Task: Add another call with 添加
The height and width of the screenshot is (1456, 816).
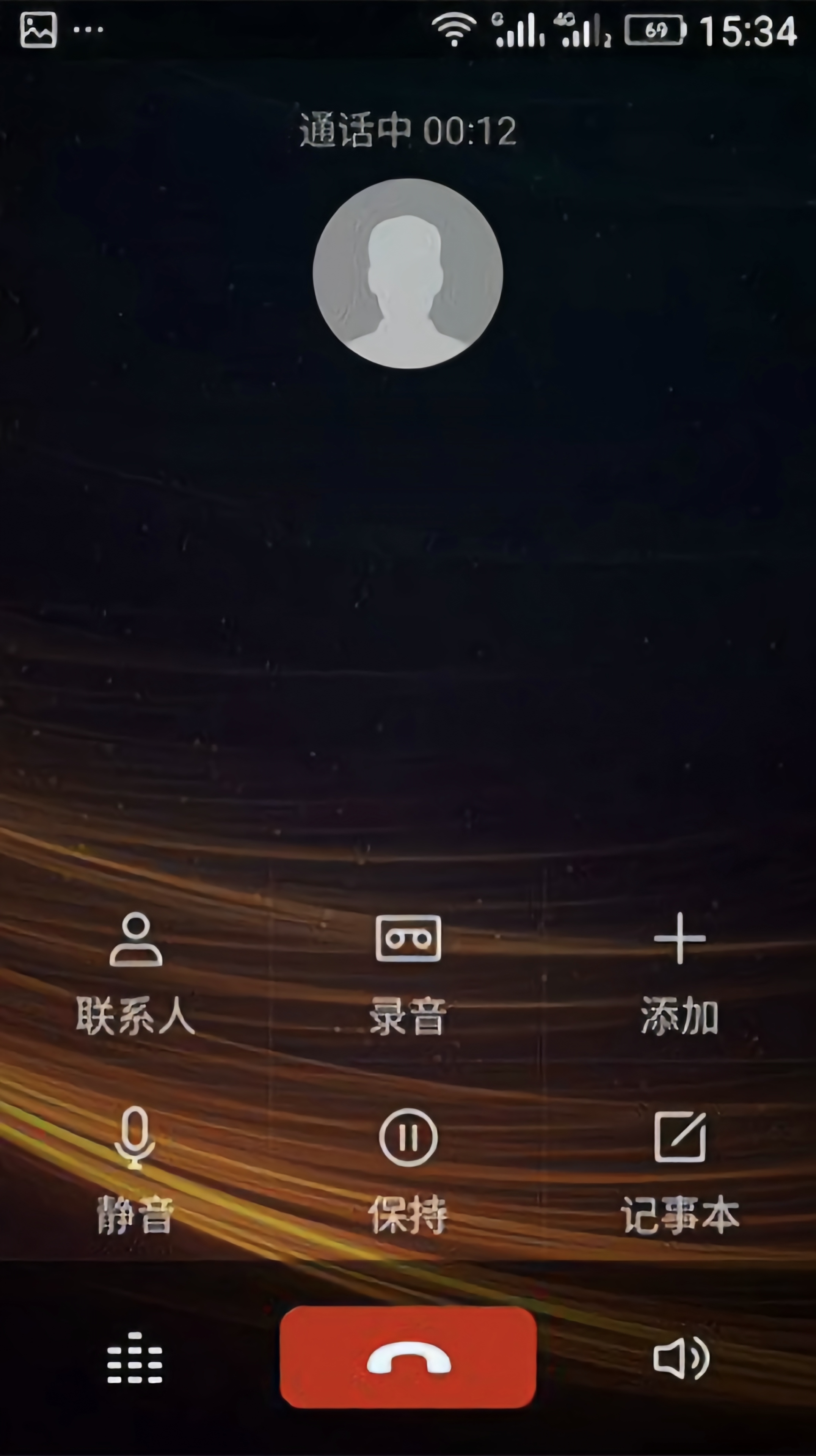Action: point(680,973)
